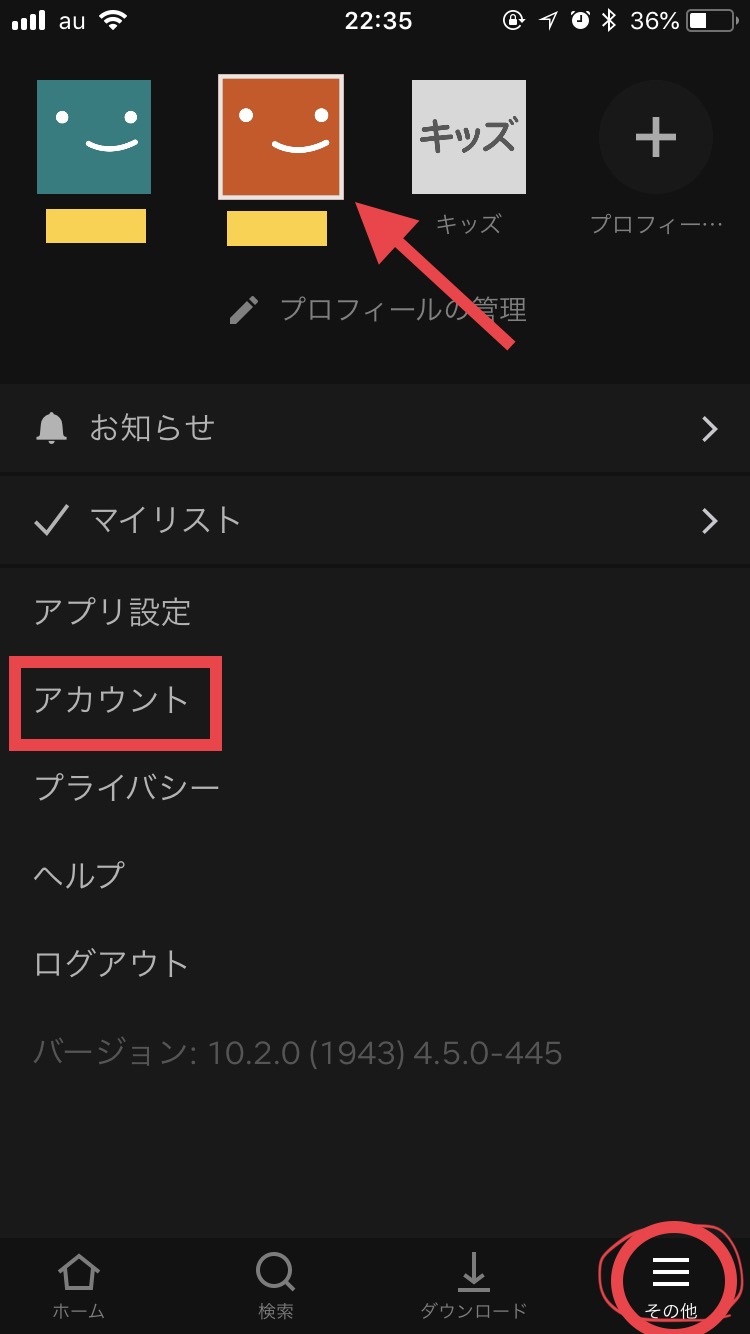The image size is (750, 1334).
Task: Open プロフィールの管理
Action: [x=378, y=310]
